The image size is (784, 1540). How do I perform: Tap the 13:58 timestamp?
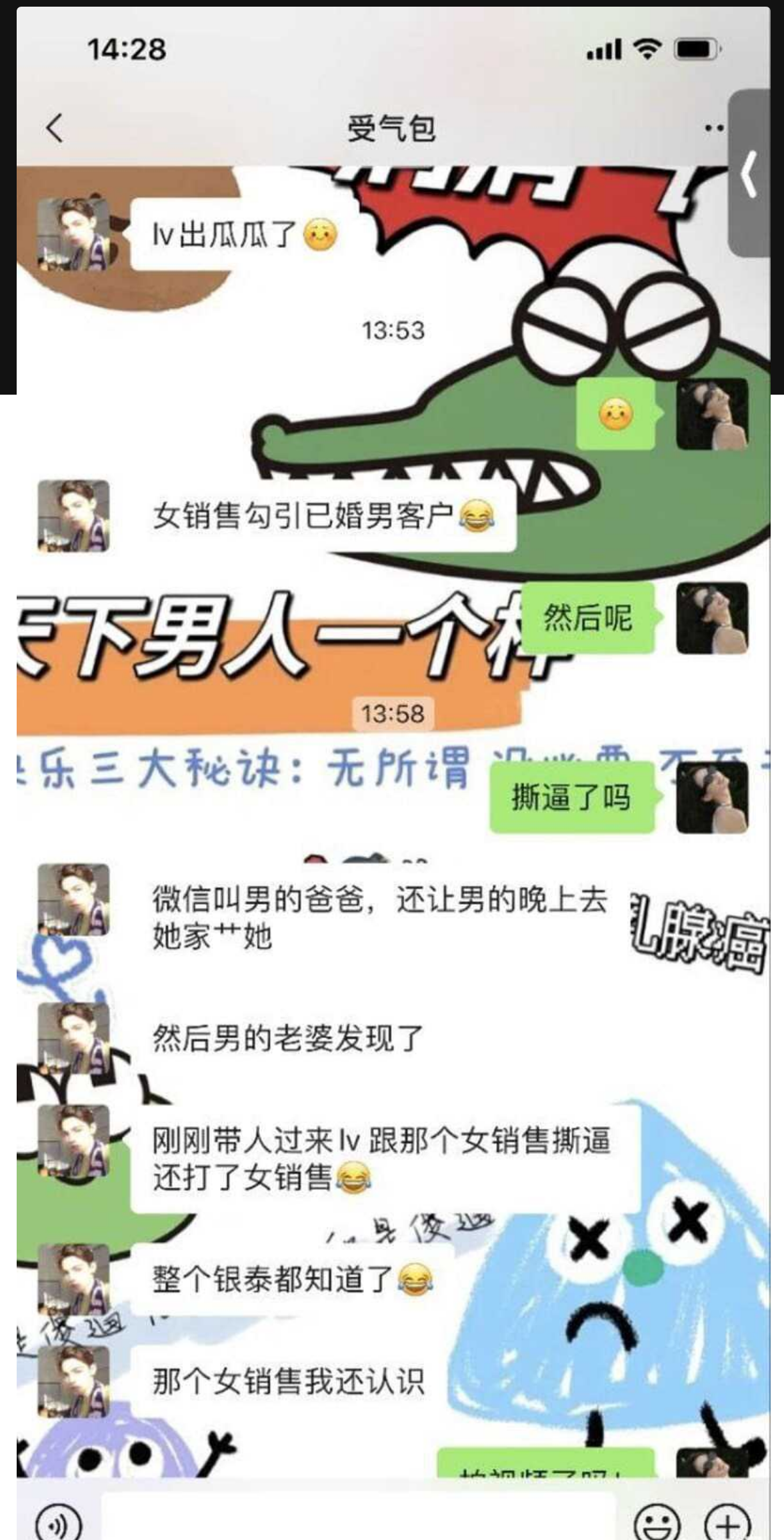[396, 713]
